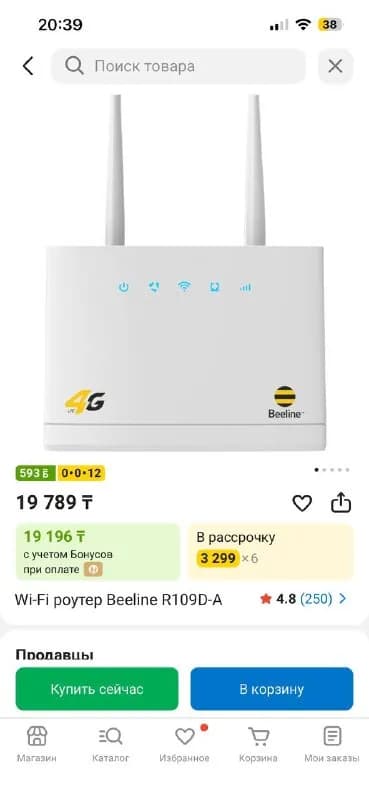Open the Каталог tab
Viewport: 369px width, 800px height.
(111, 744)
